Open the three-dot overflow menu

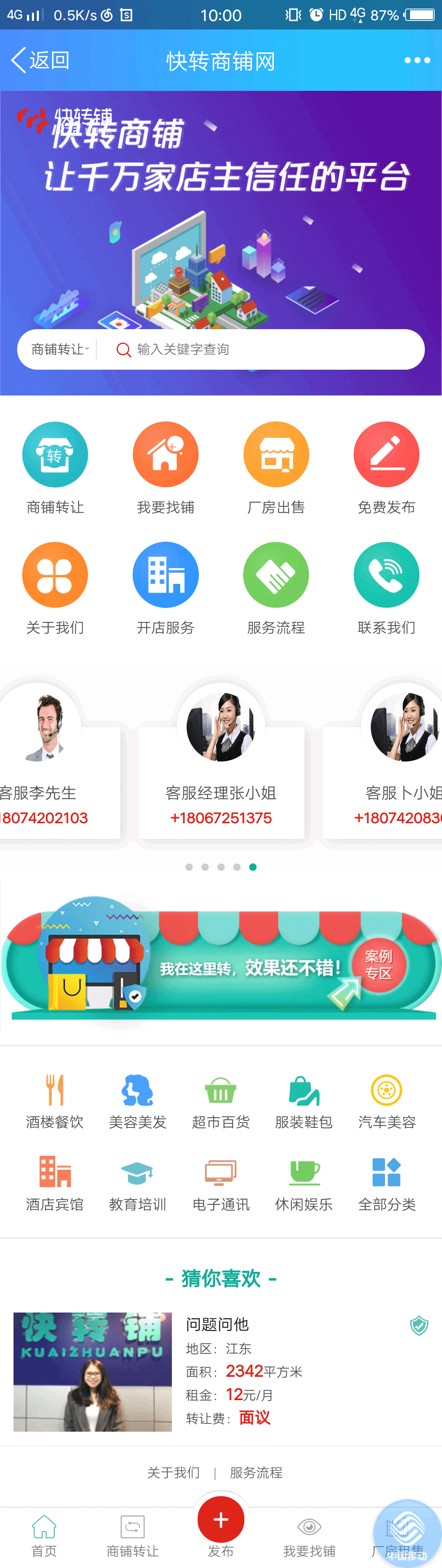[417, 60]
